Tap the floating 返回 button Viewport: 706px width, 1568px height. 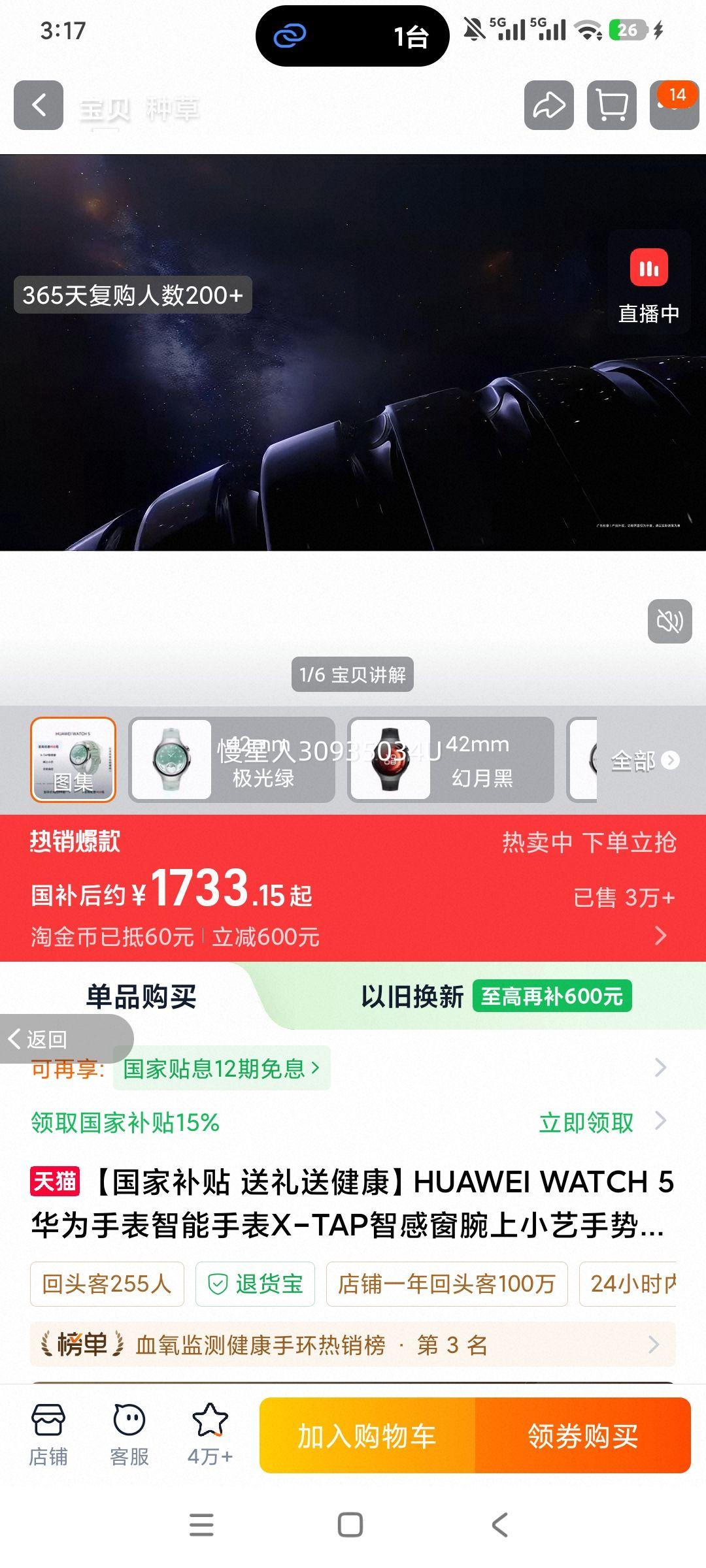pos(65,1039)
